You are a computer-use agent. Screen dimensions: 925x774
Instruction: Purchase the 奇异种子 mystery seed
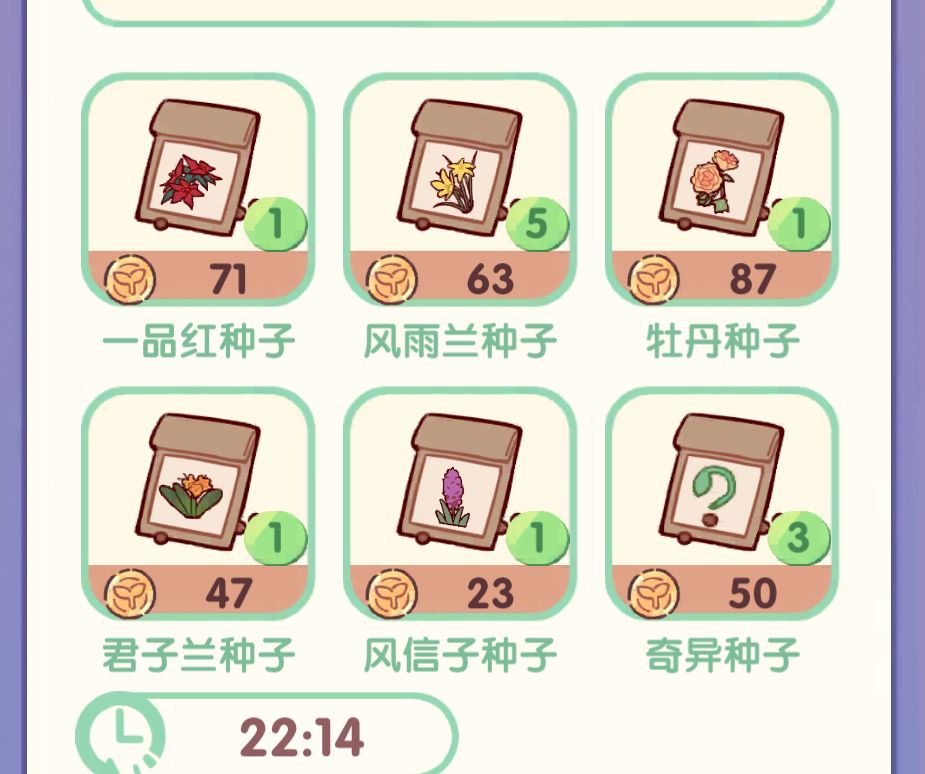[x=722, y=503]
